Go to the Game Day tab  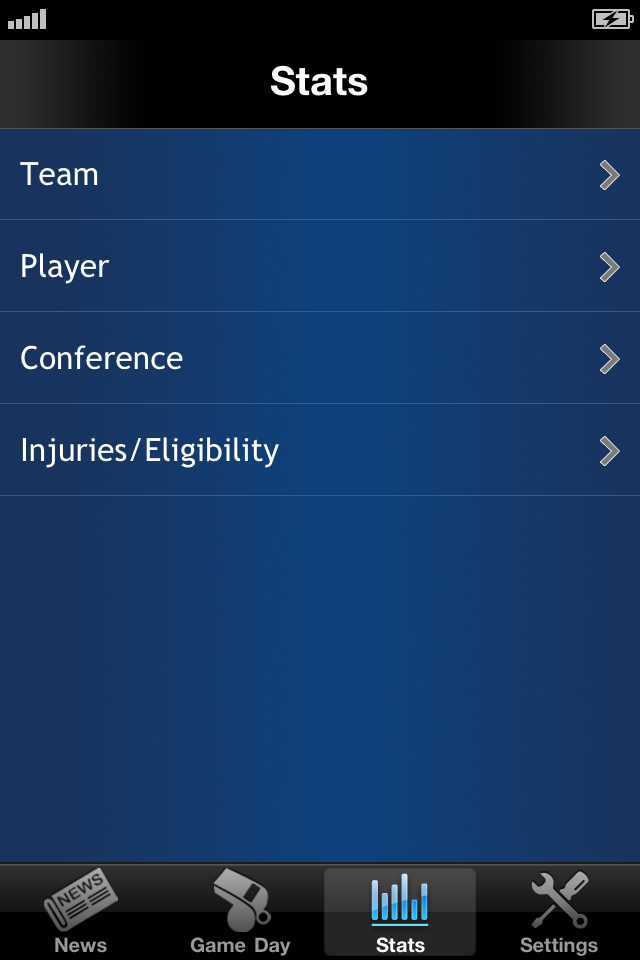pyautogui.click(x=240, y=912)
